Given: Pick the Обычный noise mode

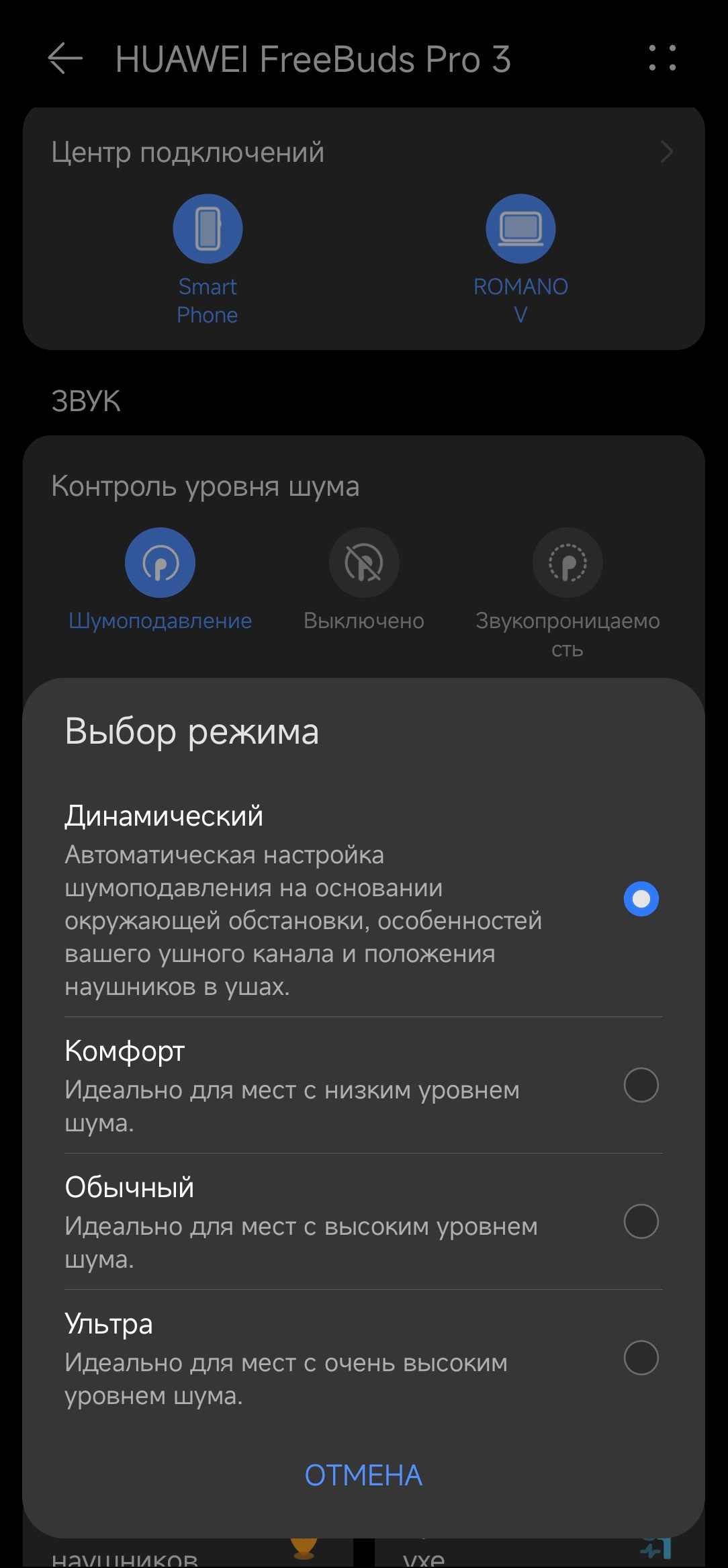Looking at the screenshot, I should pyautogui.click(x=641, y=1221).
